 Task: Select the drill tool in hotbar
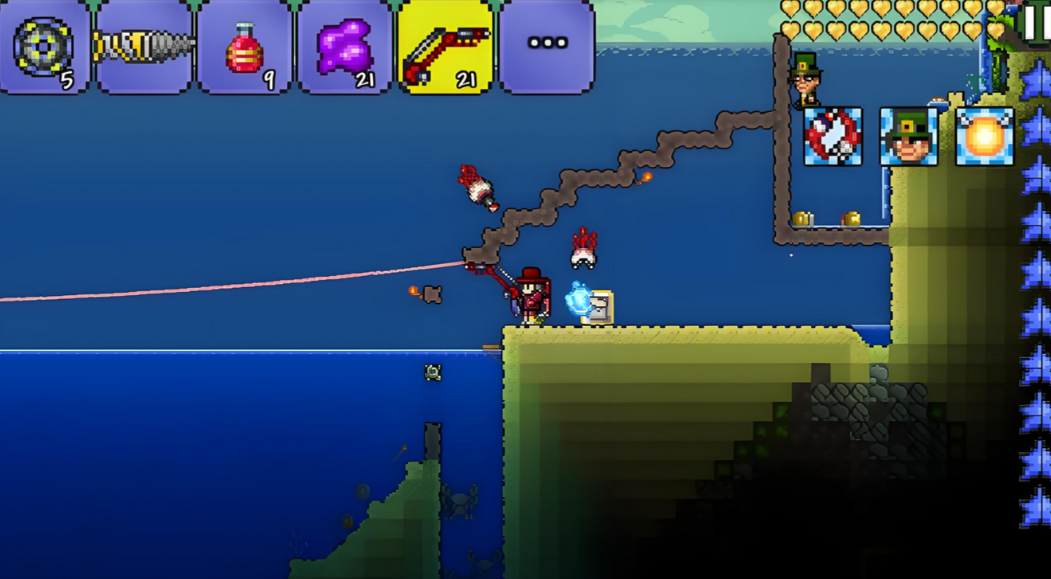click(144, 46)
